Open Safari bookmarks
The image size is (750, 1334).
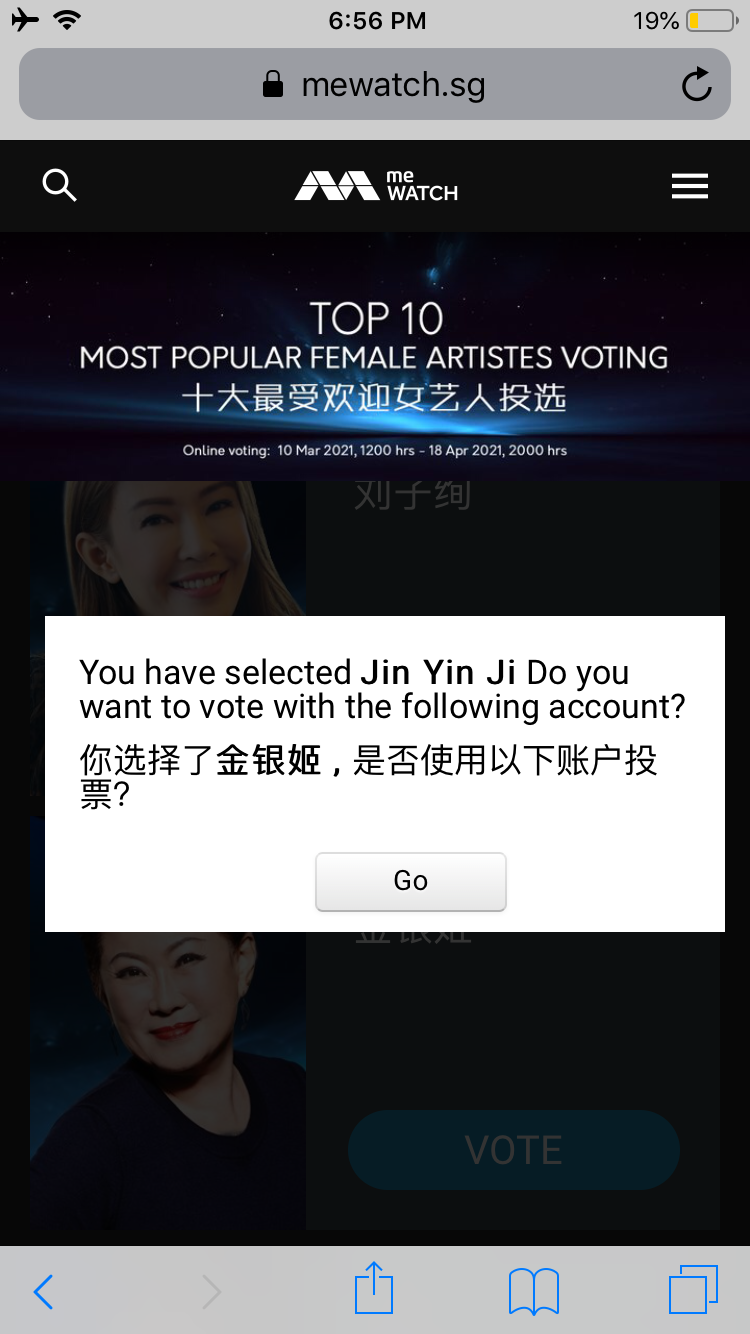tap(534, 1291)
